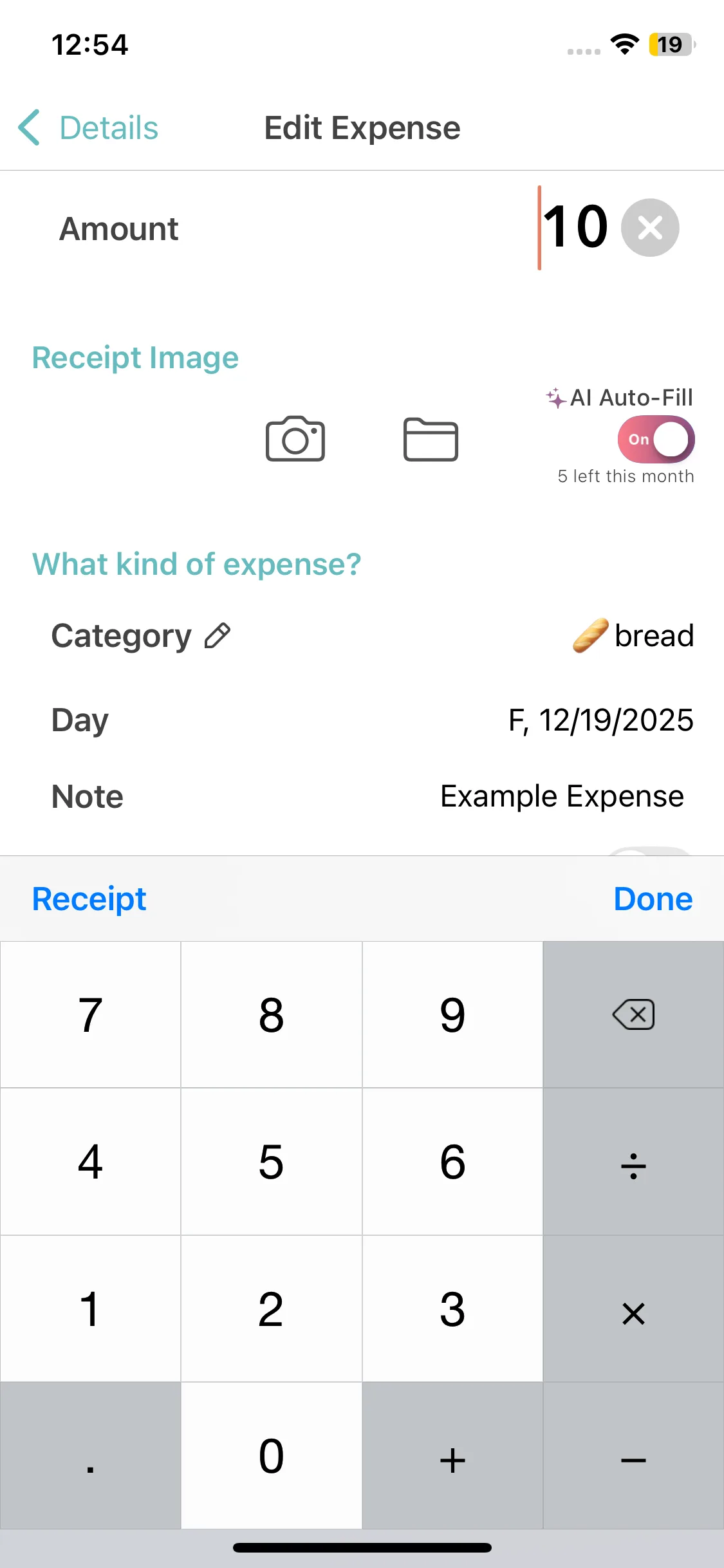Image resolution: width=724 pixels, height=1568 pixels.
Task: Type digit 5 on the keypad
Action: [271, 1162]
